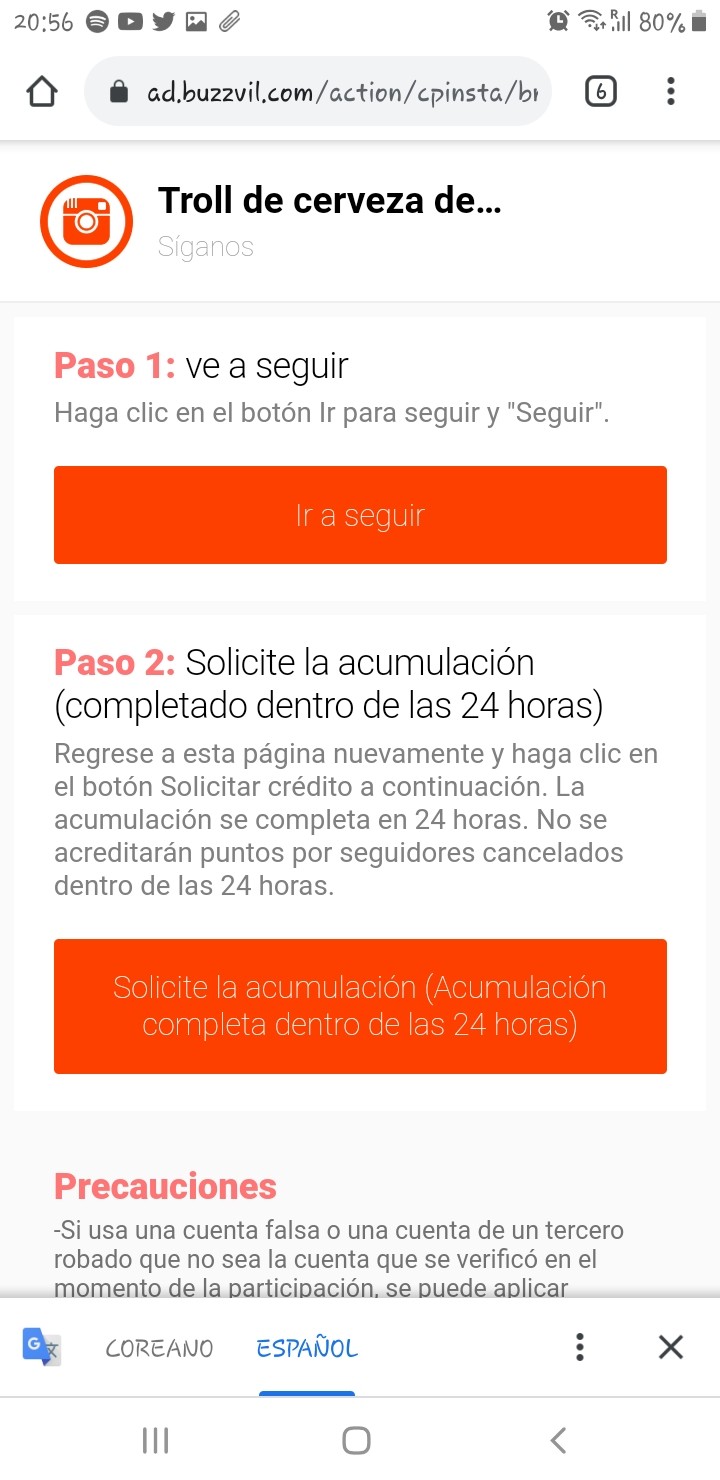Close the translate bar
The height and width of the screenshot is (1480, 720).
[x=671, y=1347]
